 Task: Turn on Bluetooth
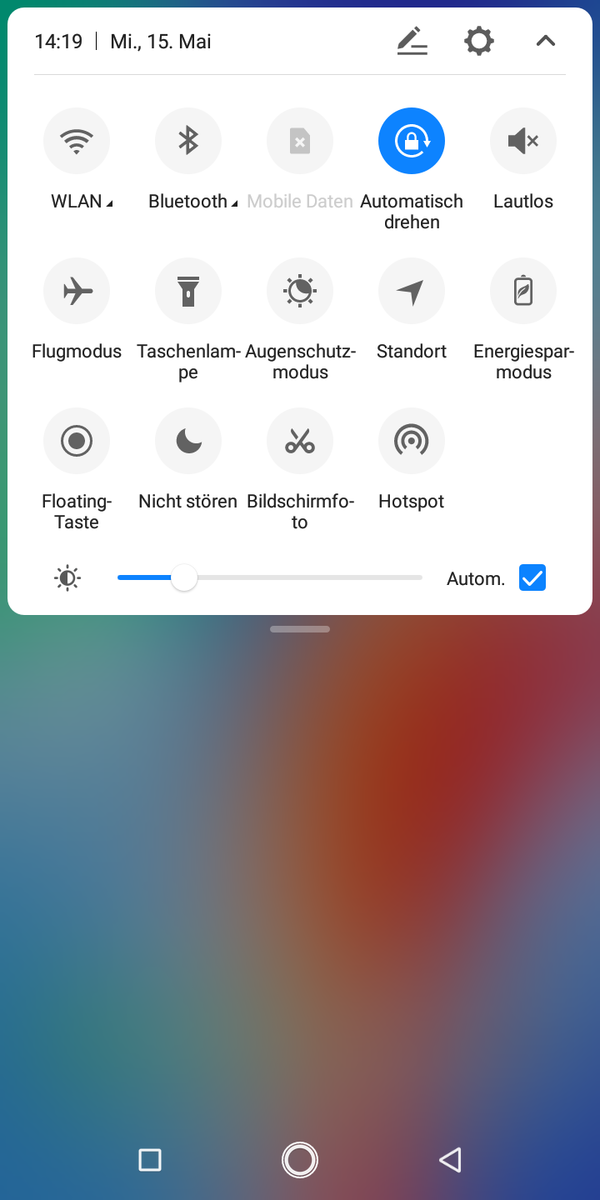188,141
